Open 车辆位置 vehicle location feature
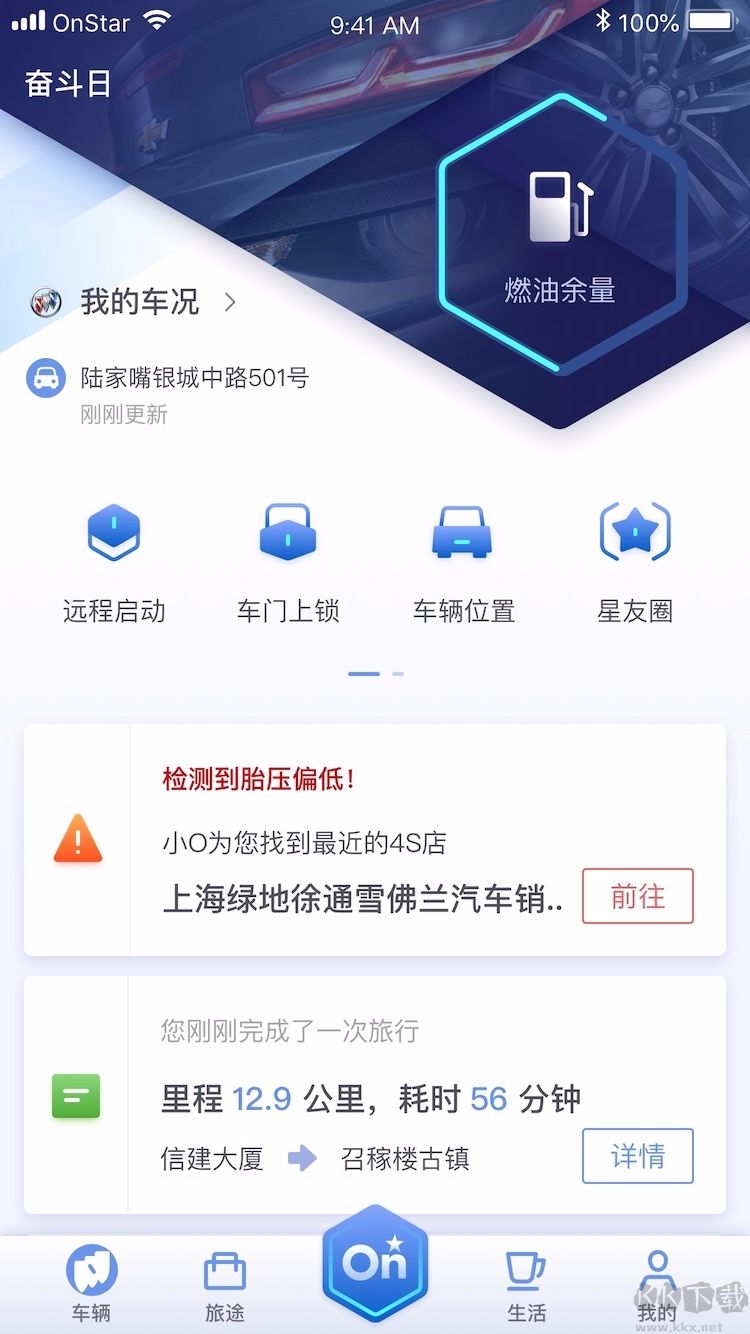The height and width of the screenshot is (1334, 750). click(x=462, y=533)
